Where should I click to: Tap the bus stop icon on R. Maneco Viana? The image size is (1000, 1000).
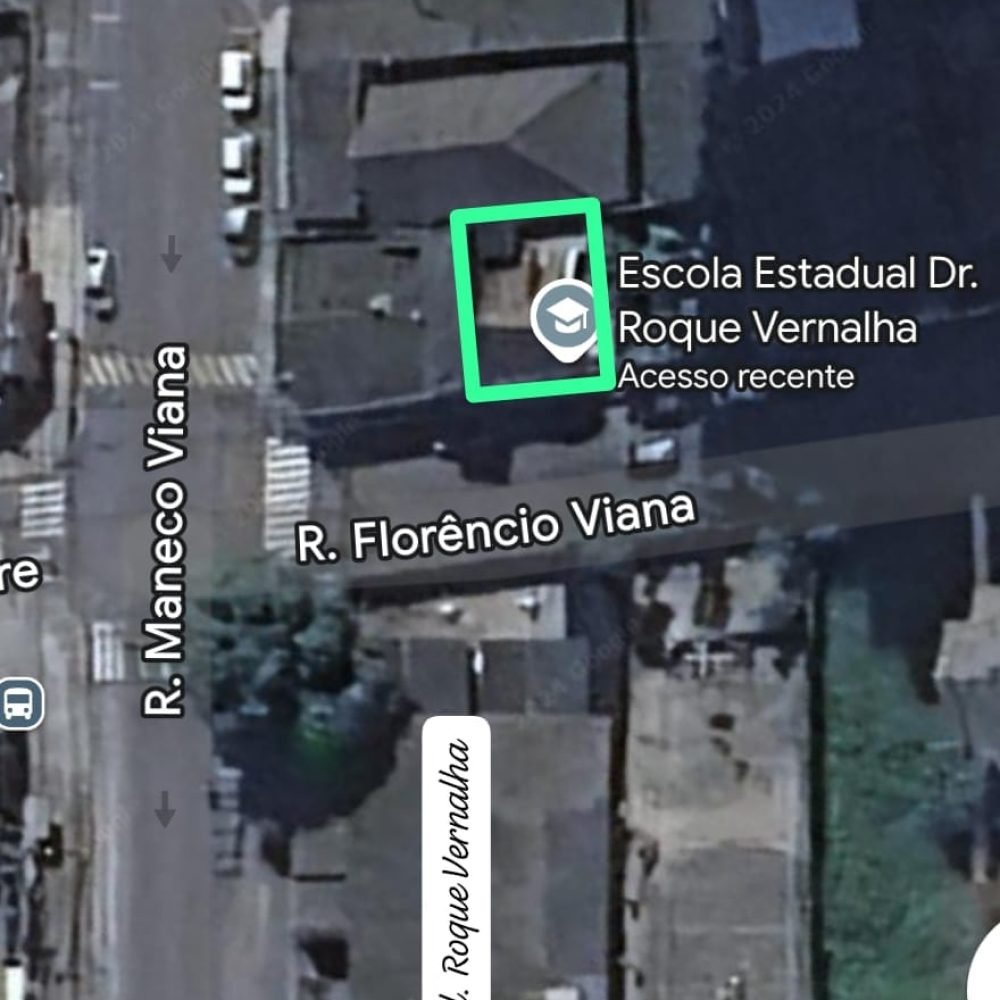coord(20,703)
